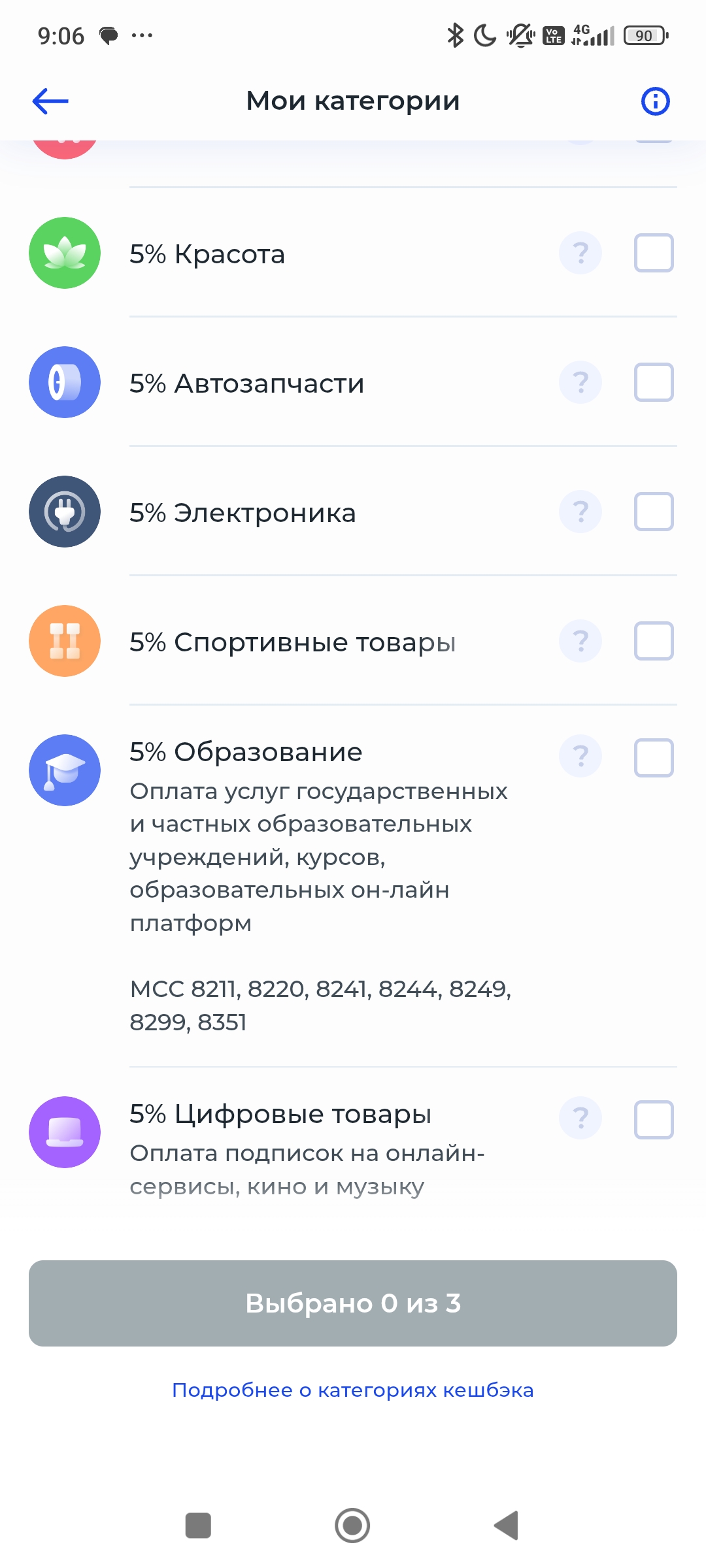Select the Автозапчасти tire icon

pyautogui.click(x=64, y=383)
